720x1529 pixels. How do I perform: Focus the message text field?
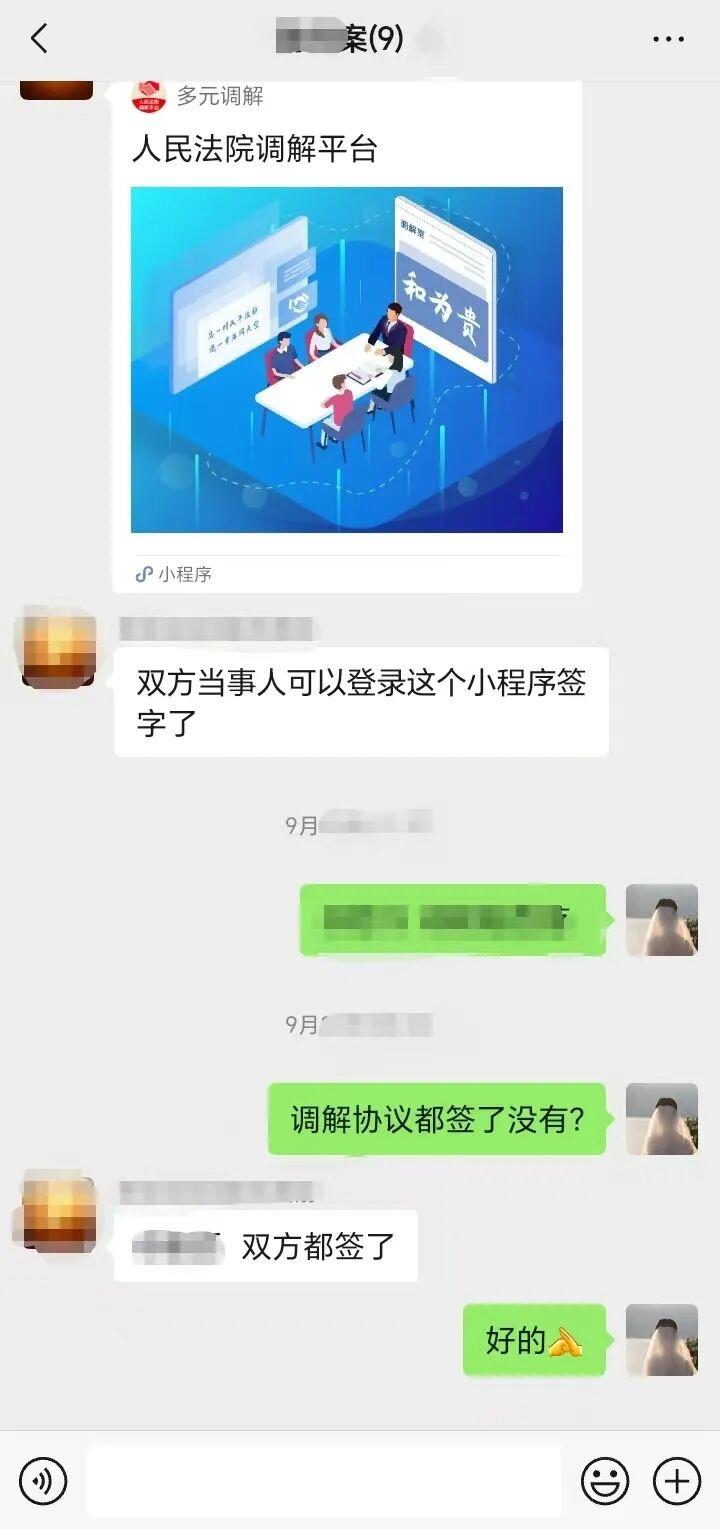(323, 1480)
